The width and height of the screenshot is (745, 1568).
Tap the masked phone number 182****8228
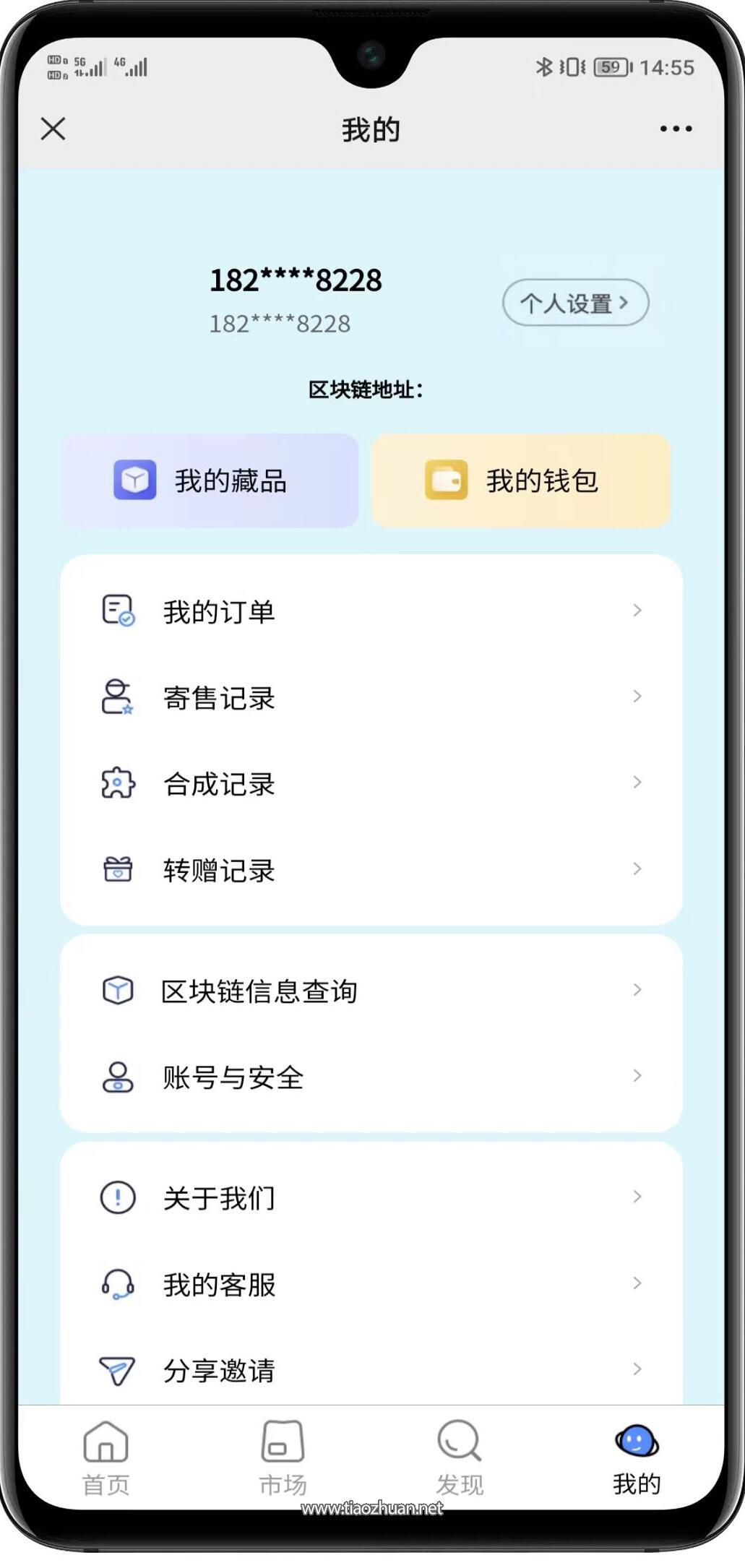coord(295,280)
